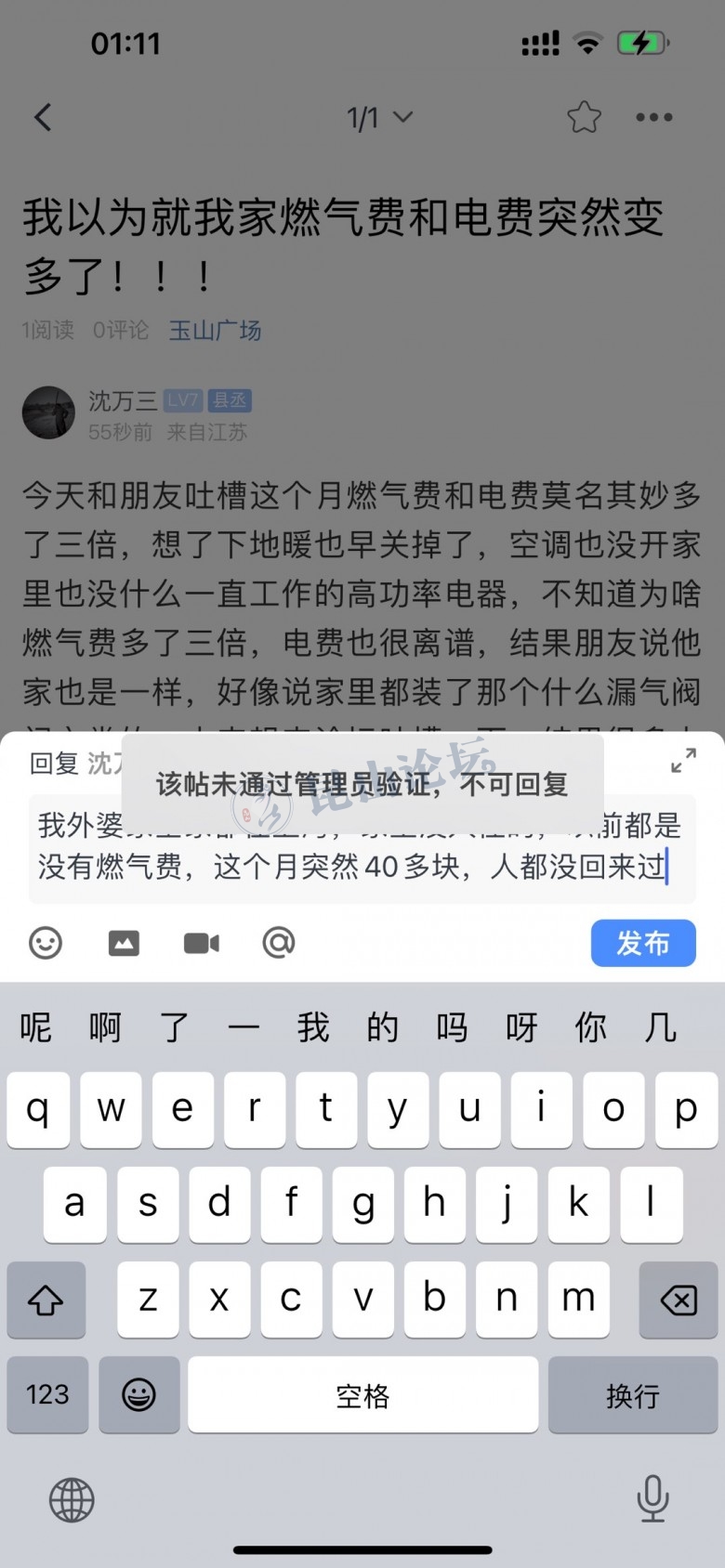This screenshot has width=725, height=1568.
Task: Switch to the 123 number keyboard
Action: point(47,1395)
